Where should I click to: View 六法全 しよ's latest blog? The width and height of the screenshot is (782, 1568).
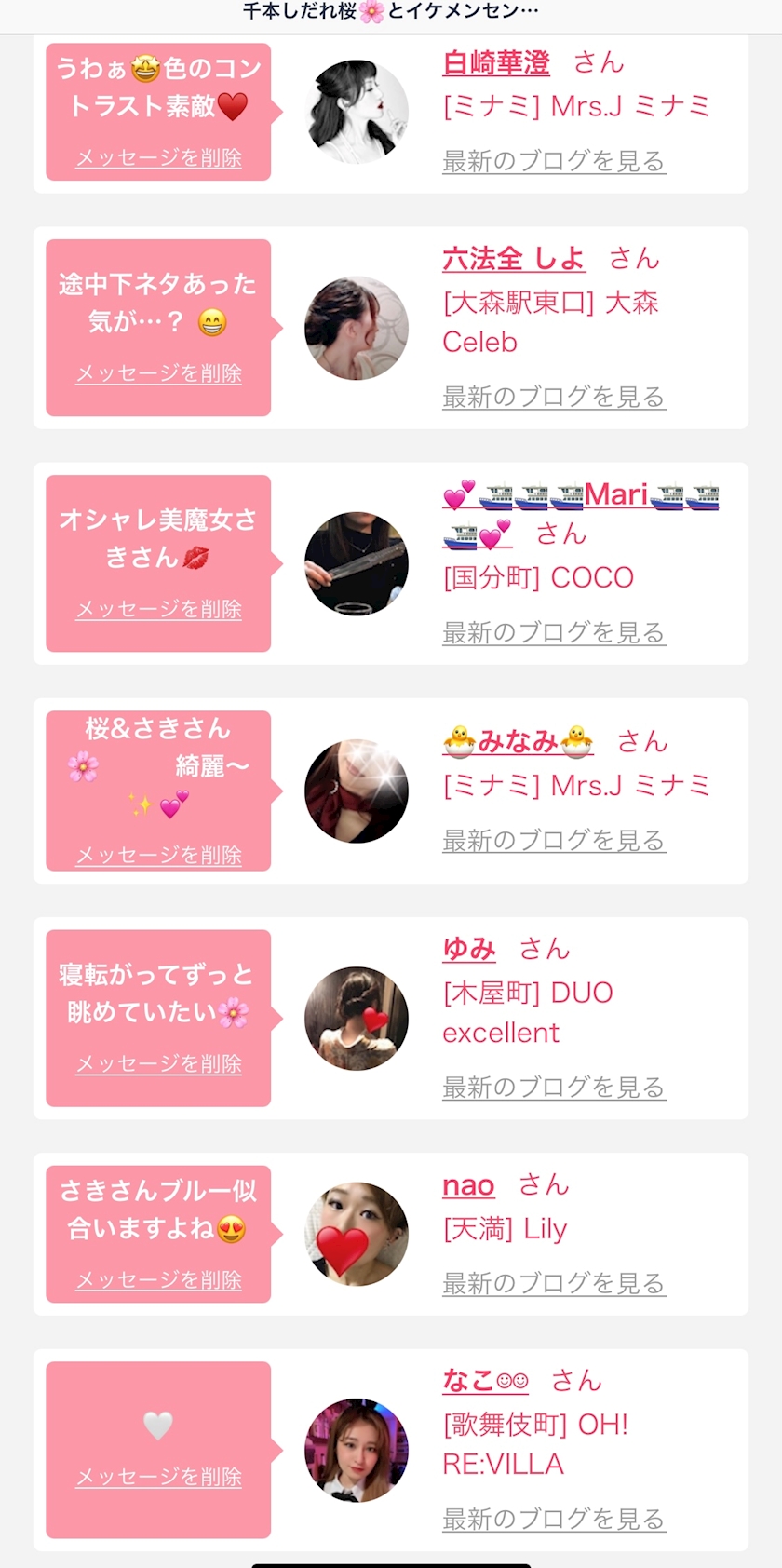pos(553,398)
